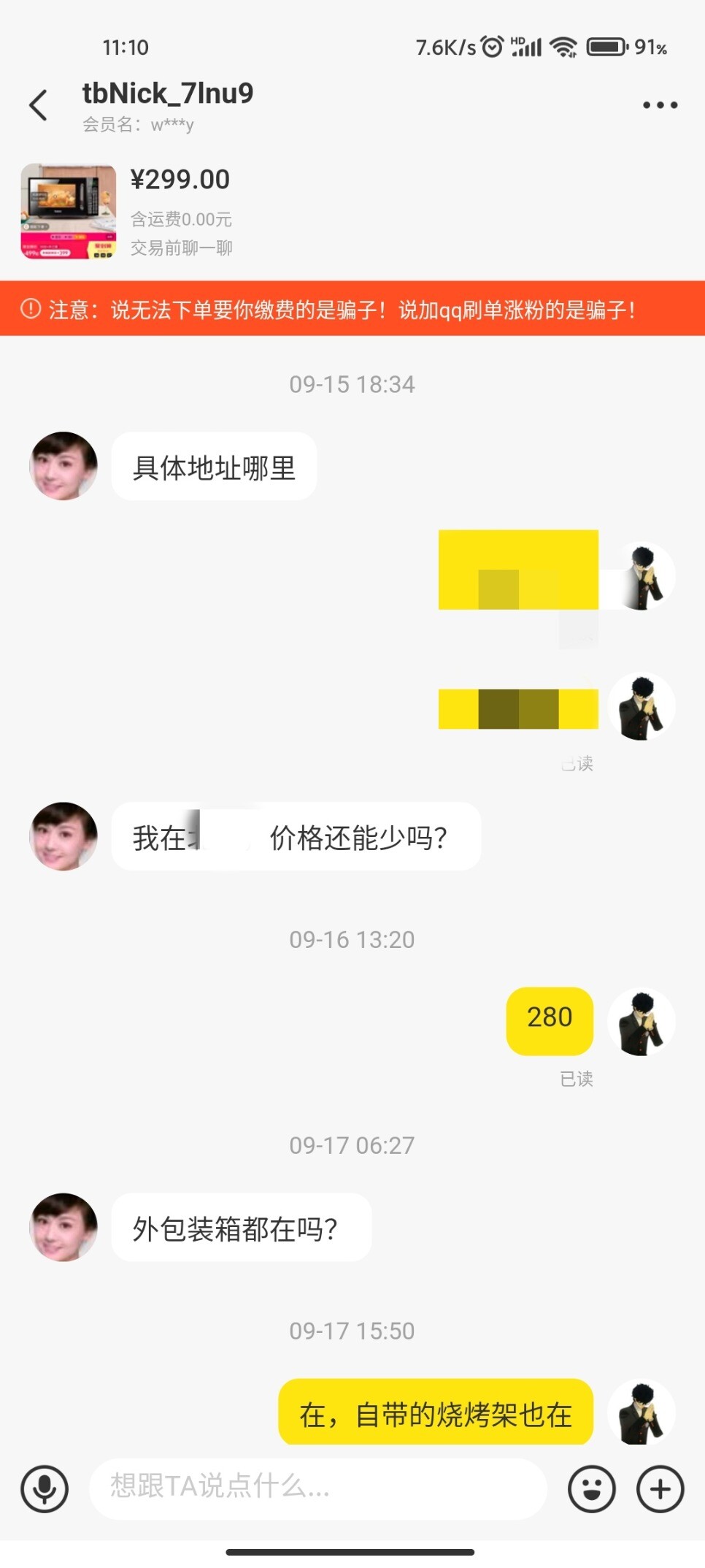705x1568 pixels.
Task: Focus the message input field
Action: tap(317, 1488)
